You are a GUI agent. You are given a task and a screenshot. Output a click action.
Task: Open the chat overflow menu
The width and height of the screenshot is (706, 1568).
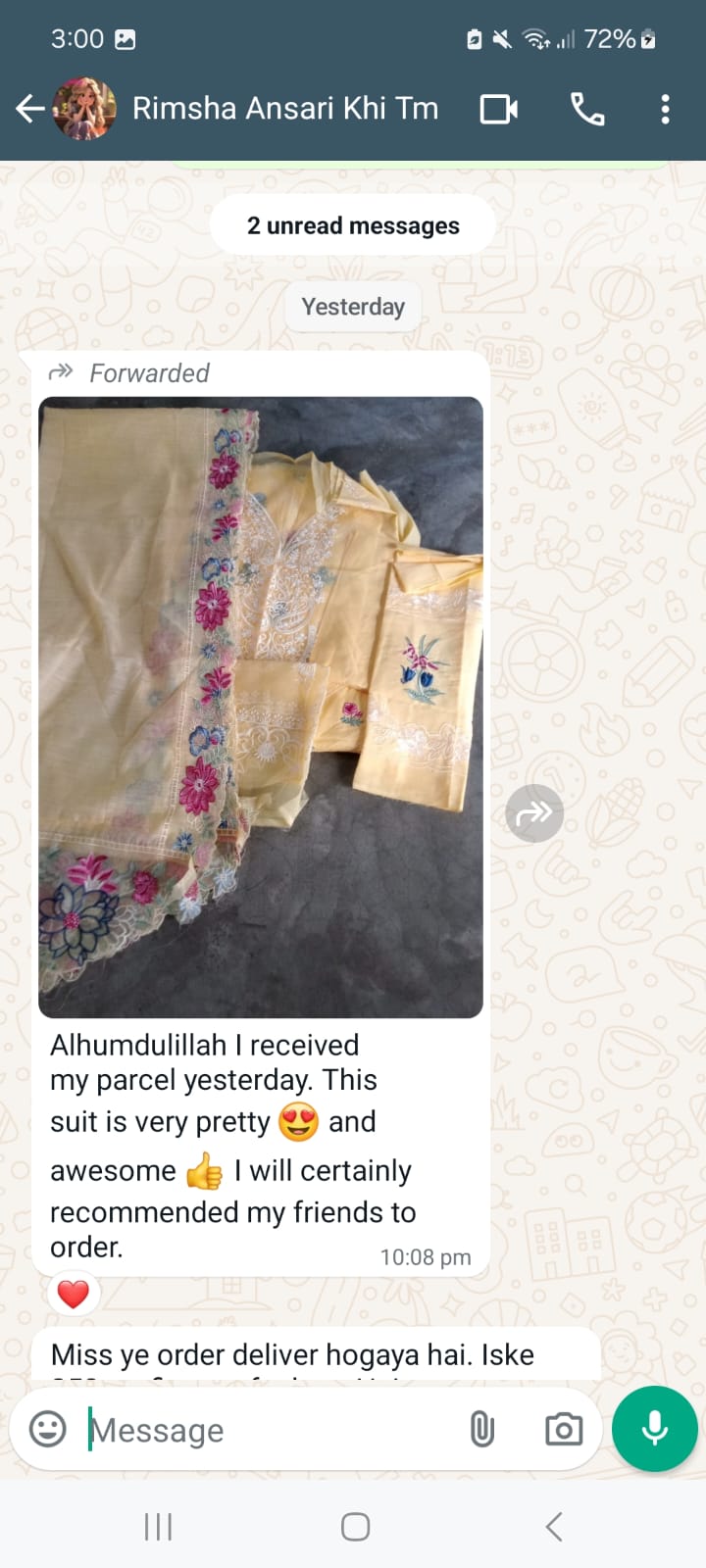click(665, 109)
